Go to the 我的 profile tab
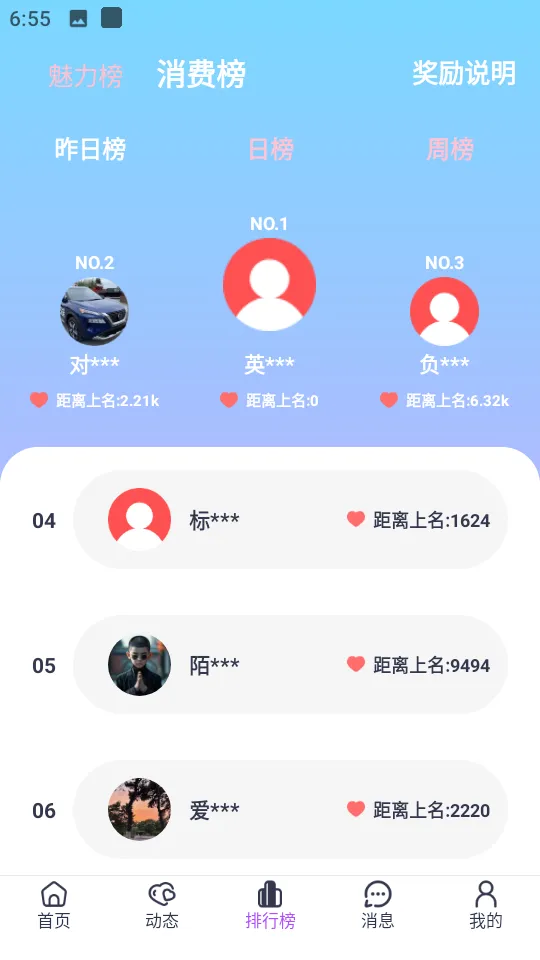 point(486,906)
